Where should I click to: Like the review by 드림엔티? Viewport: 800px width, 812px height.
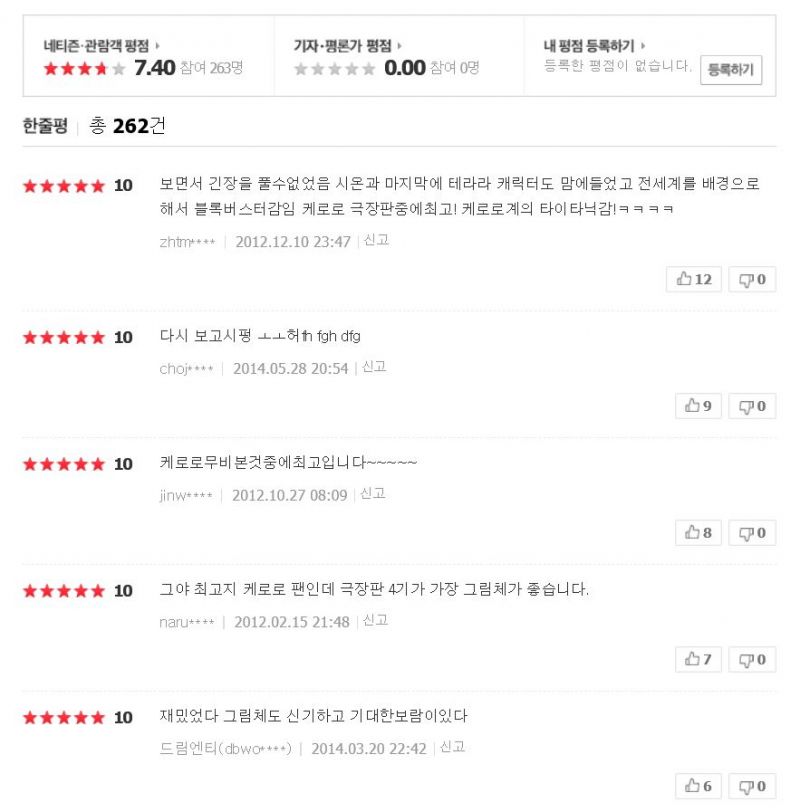coord(698,786)
